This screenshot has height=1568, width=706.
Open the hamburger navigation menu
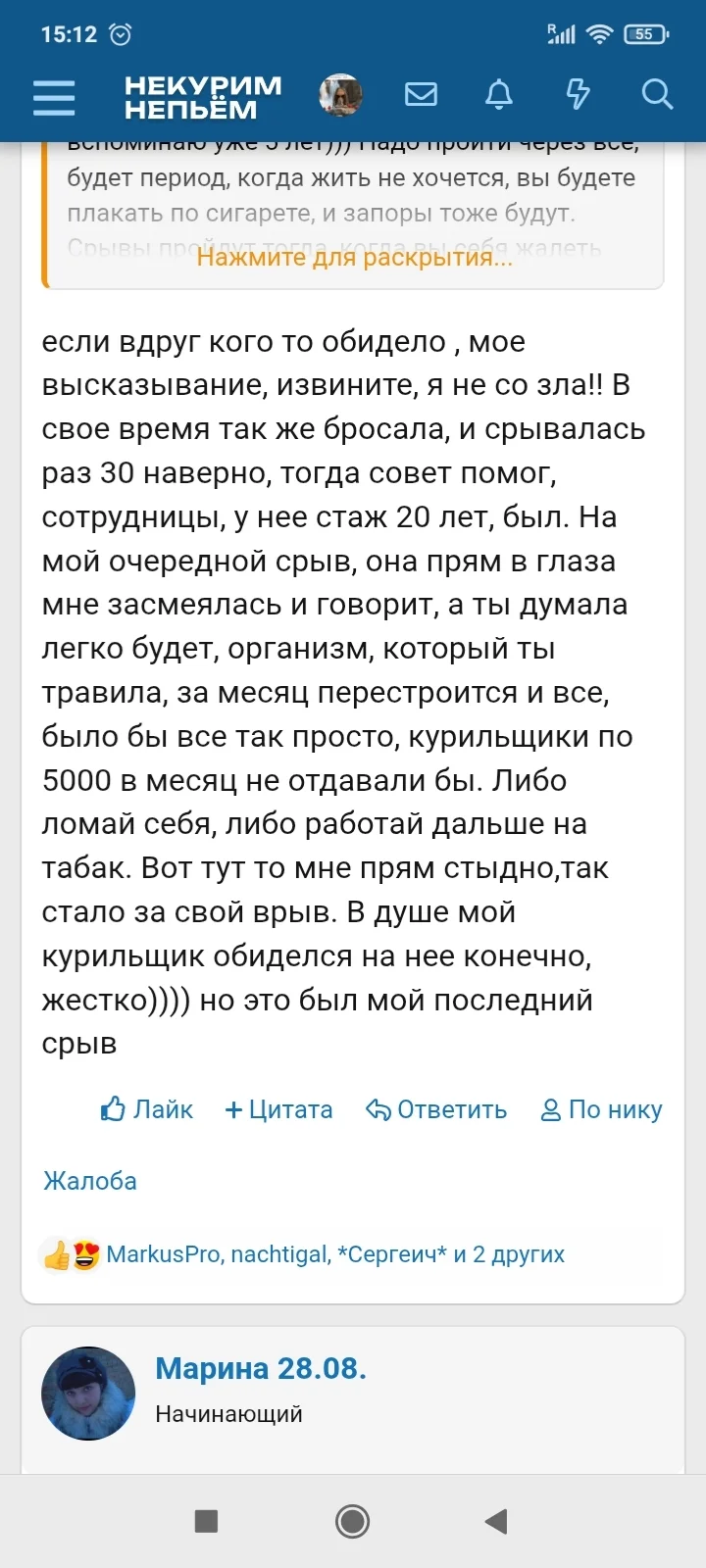click(53, 95)
